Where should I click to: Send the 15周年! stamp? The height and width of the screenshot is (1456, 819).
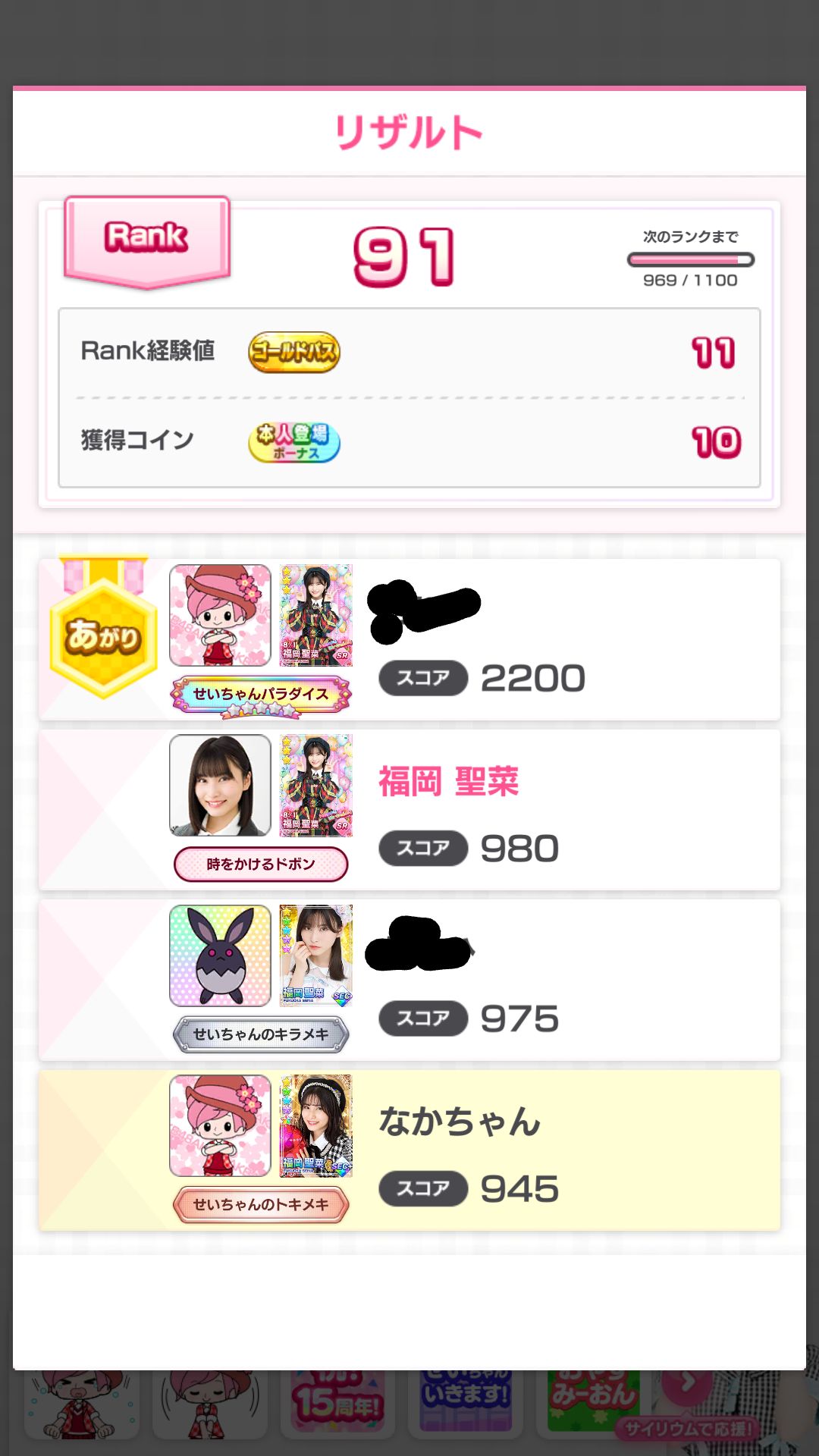coord(339,1404)
